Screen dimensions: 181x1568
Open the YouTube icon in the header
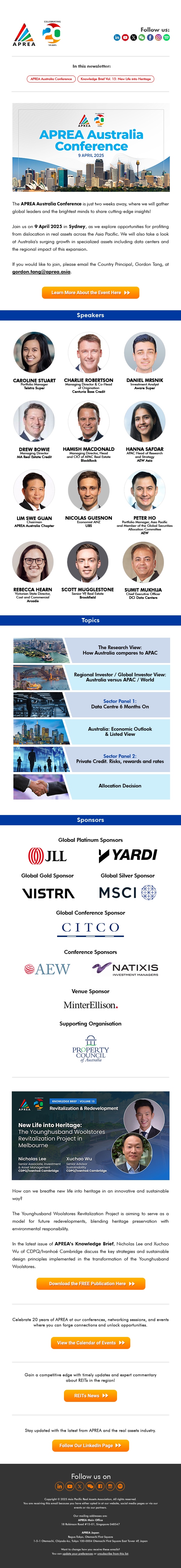pyautogui.click(x=125, y=38)
